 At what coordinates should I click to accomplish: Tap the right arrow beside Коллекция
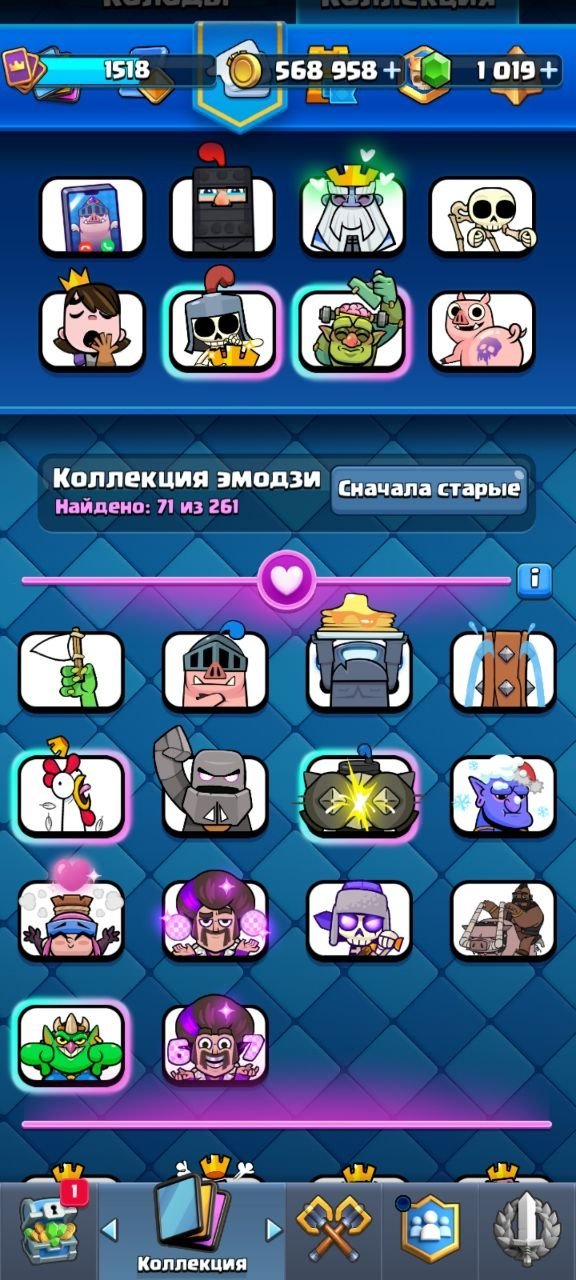point(272,1228)
